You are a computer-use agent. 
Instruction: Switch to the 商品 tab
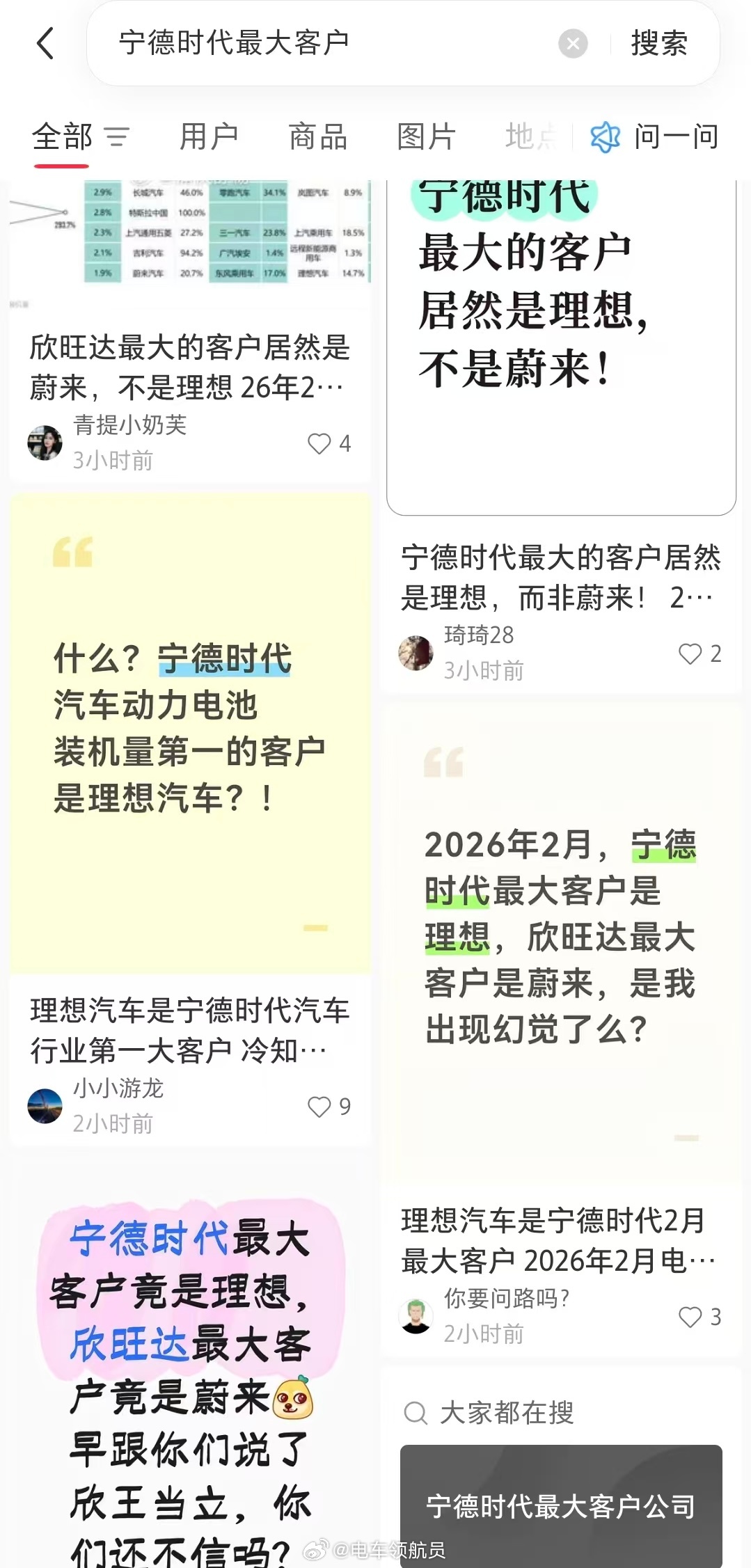(318, 137)
